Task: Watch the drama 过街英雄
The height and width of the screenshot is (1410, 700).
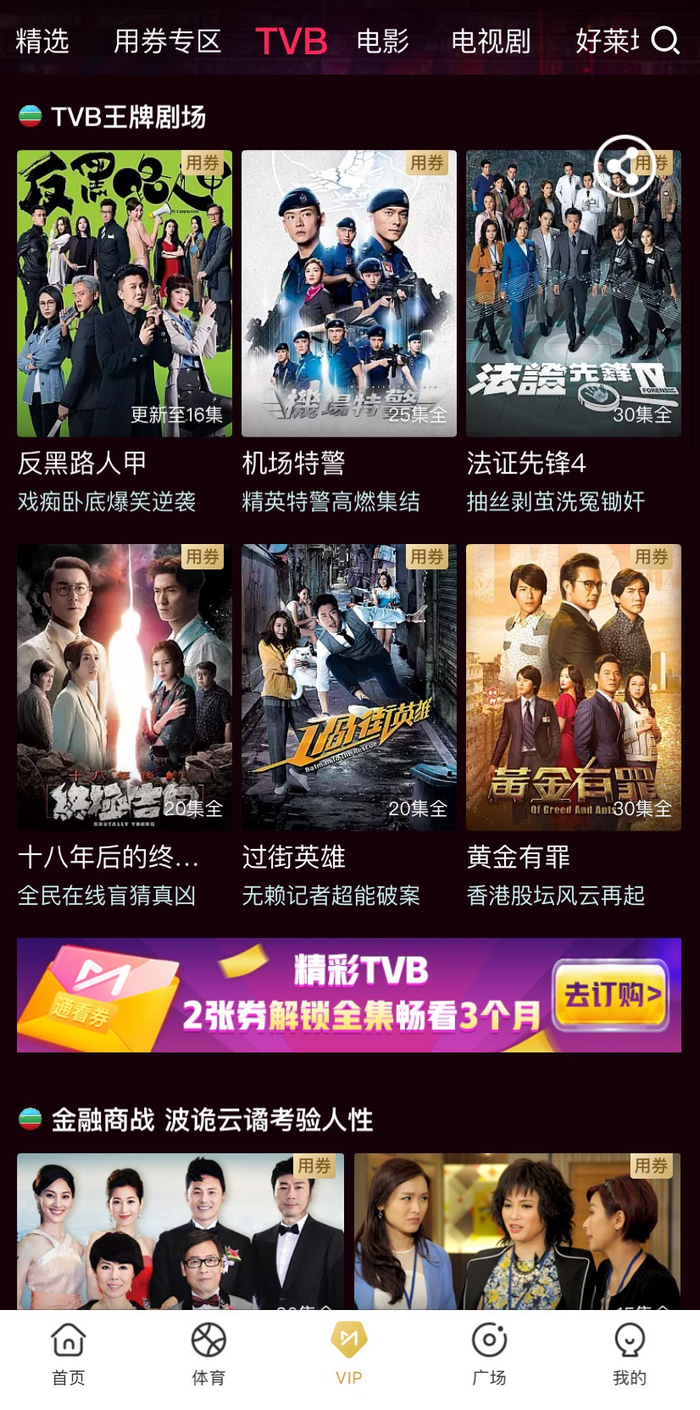Action: coord(349,687)
